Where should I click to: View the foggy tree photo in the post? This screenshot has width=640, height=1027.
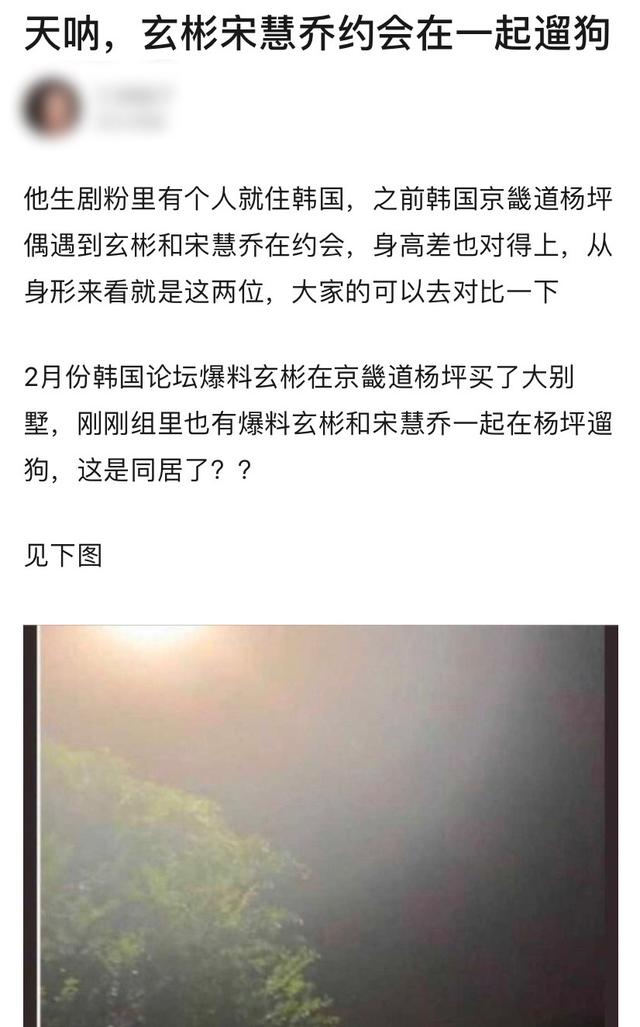tap(320, 825)
